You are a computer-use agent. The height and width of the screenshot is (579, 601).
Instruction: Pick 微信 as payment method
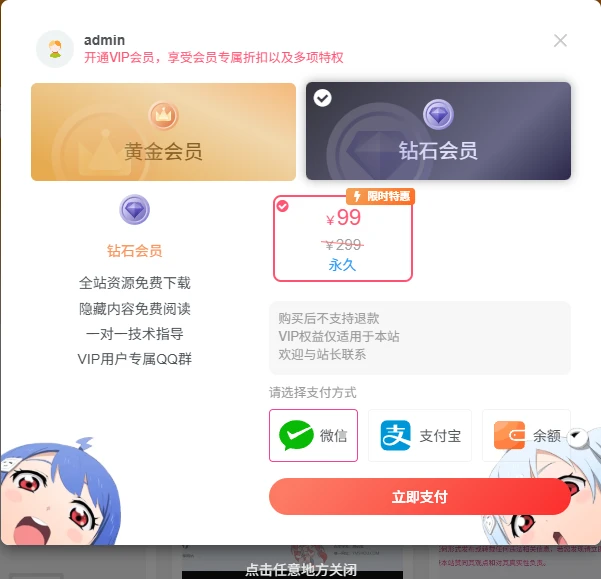pyautogui.click(x=313, y=435)
